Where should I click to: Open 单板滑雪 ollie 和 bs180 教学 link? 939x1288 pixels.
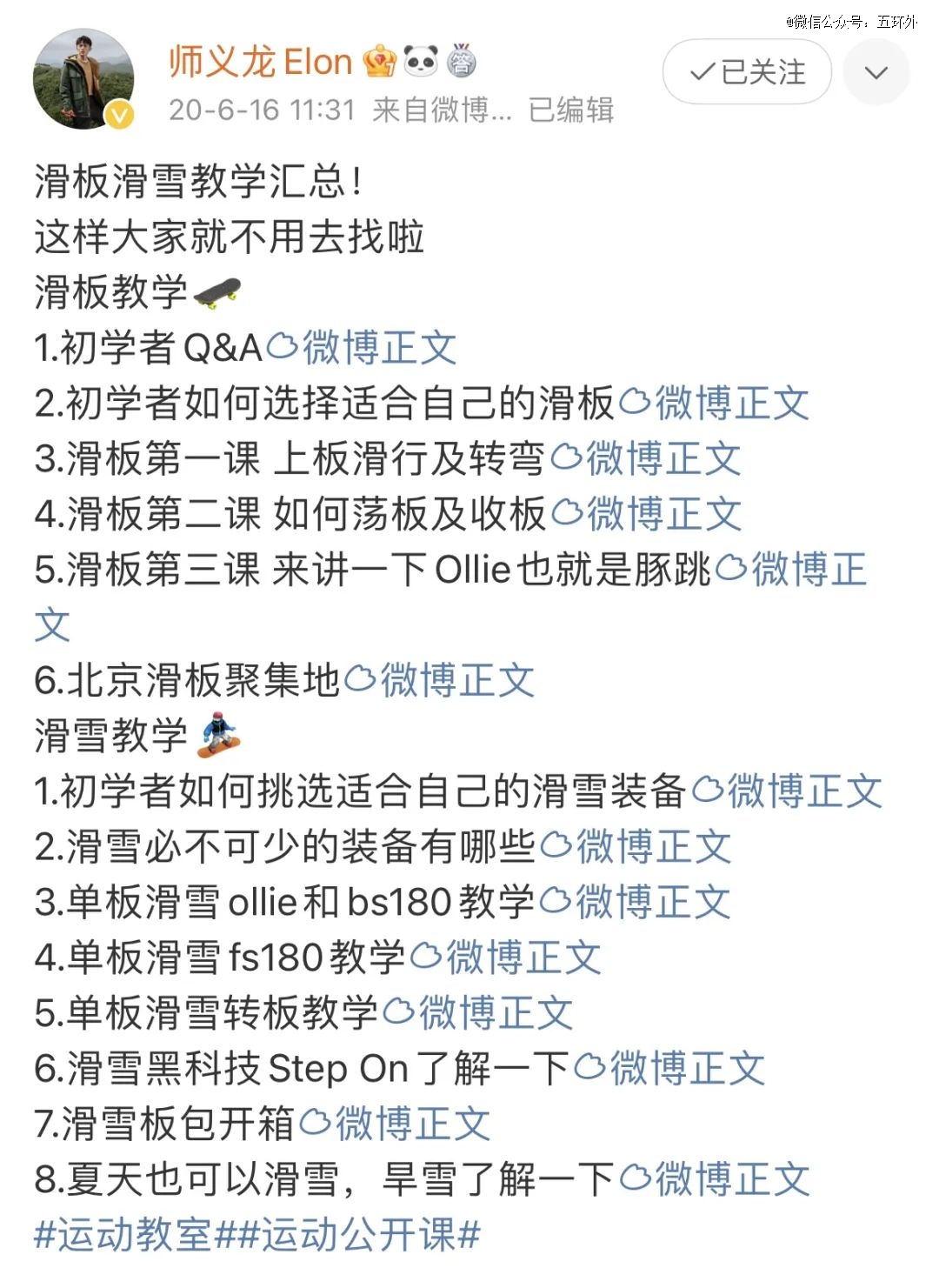point(636,903)
